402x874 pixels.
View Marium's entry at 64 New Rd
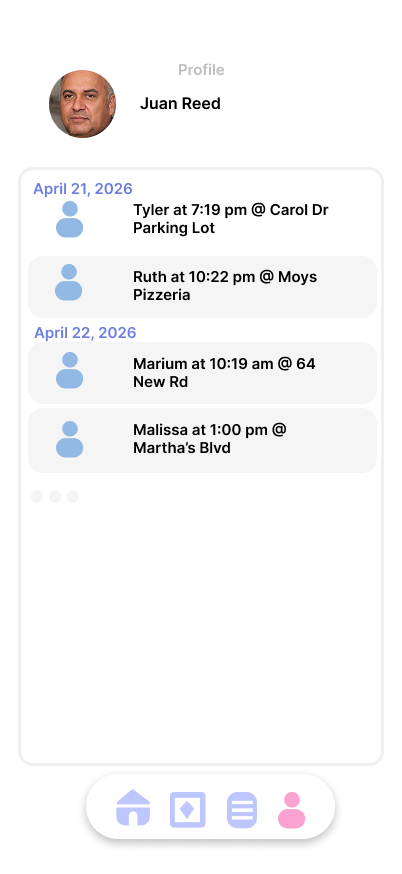pyautogui.click(x=202, y=373)
